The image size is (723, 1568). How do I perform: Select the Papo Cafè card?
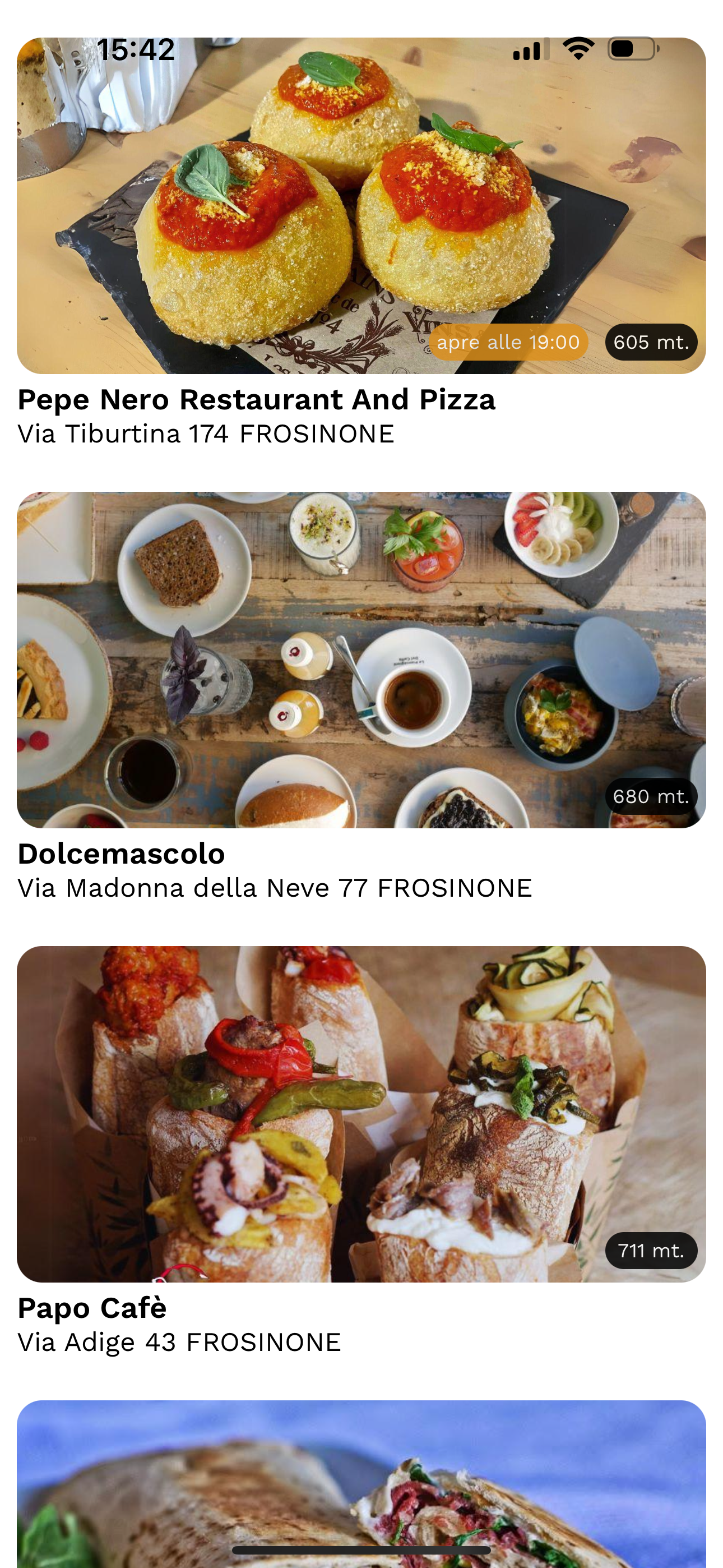click(x=361, y=1114)
